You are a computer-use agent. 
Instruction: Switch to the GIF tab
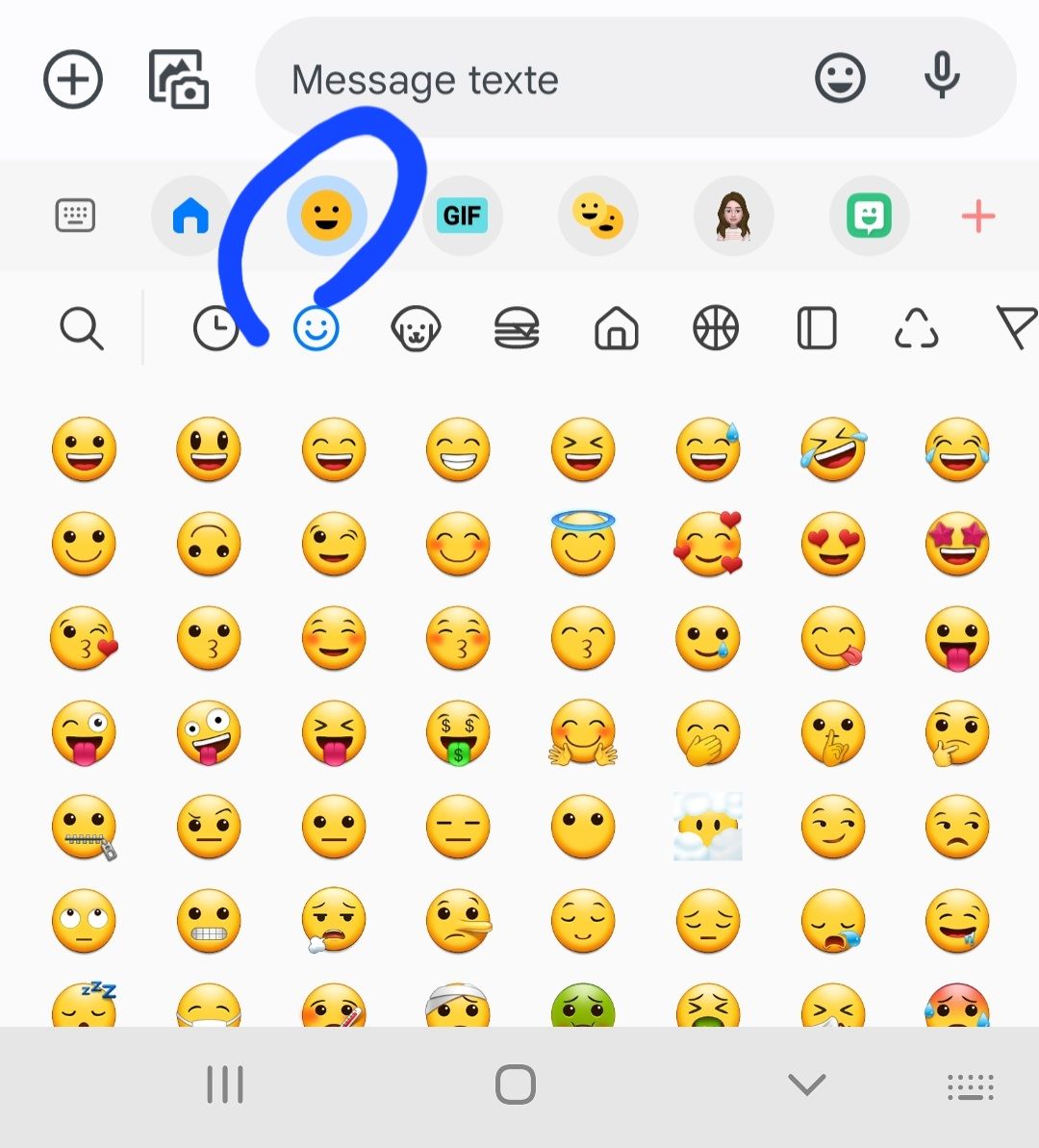pos(462,216)
